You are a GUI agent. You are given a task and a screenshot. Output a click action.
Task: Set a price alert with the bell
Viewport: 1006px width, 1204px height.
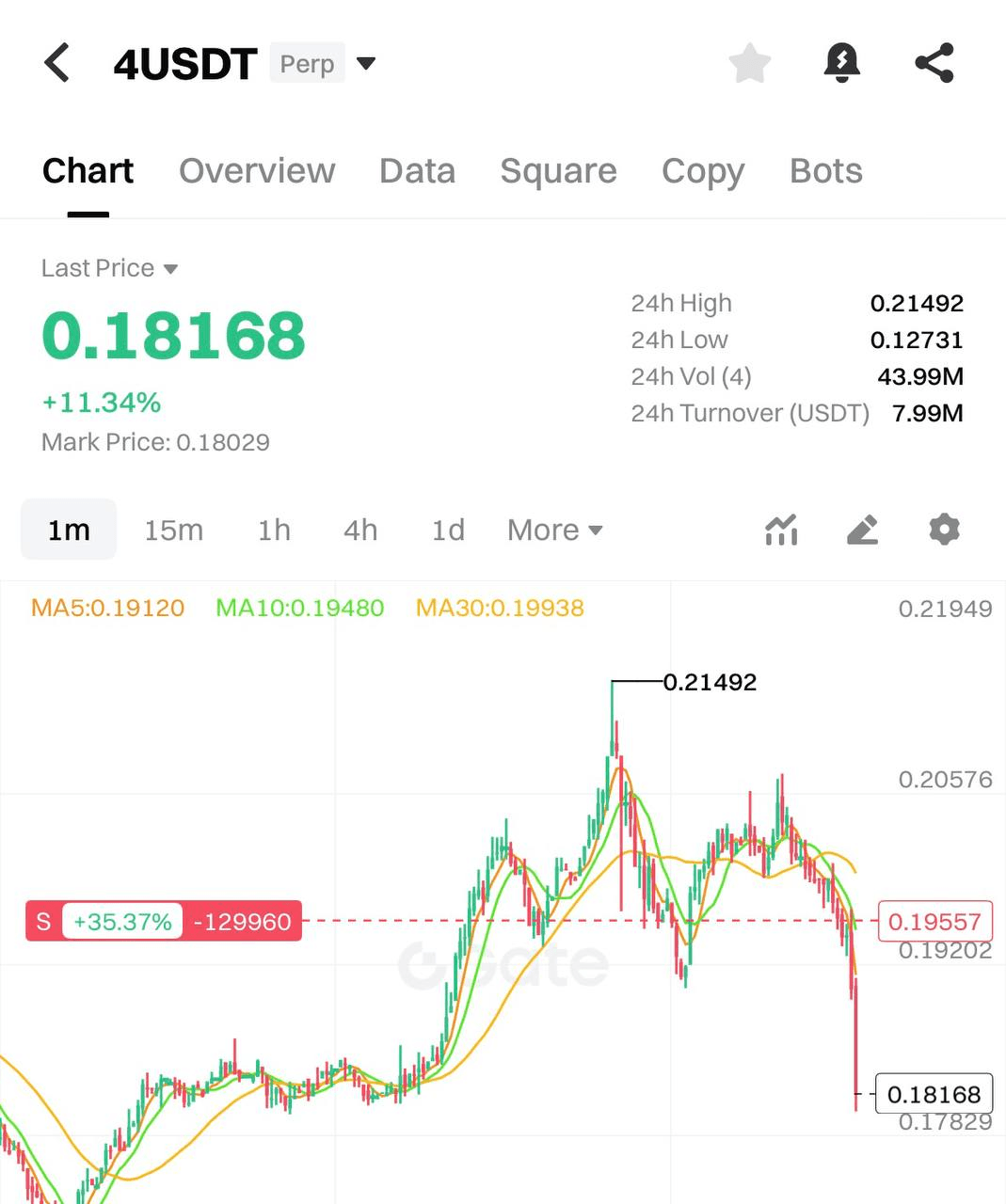841,63
